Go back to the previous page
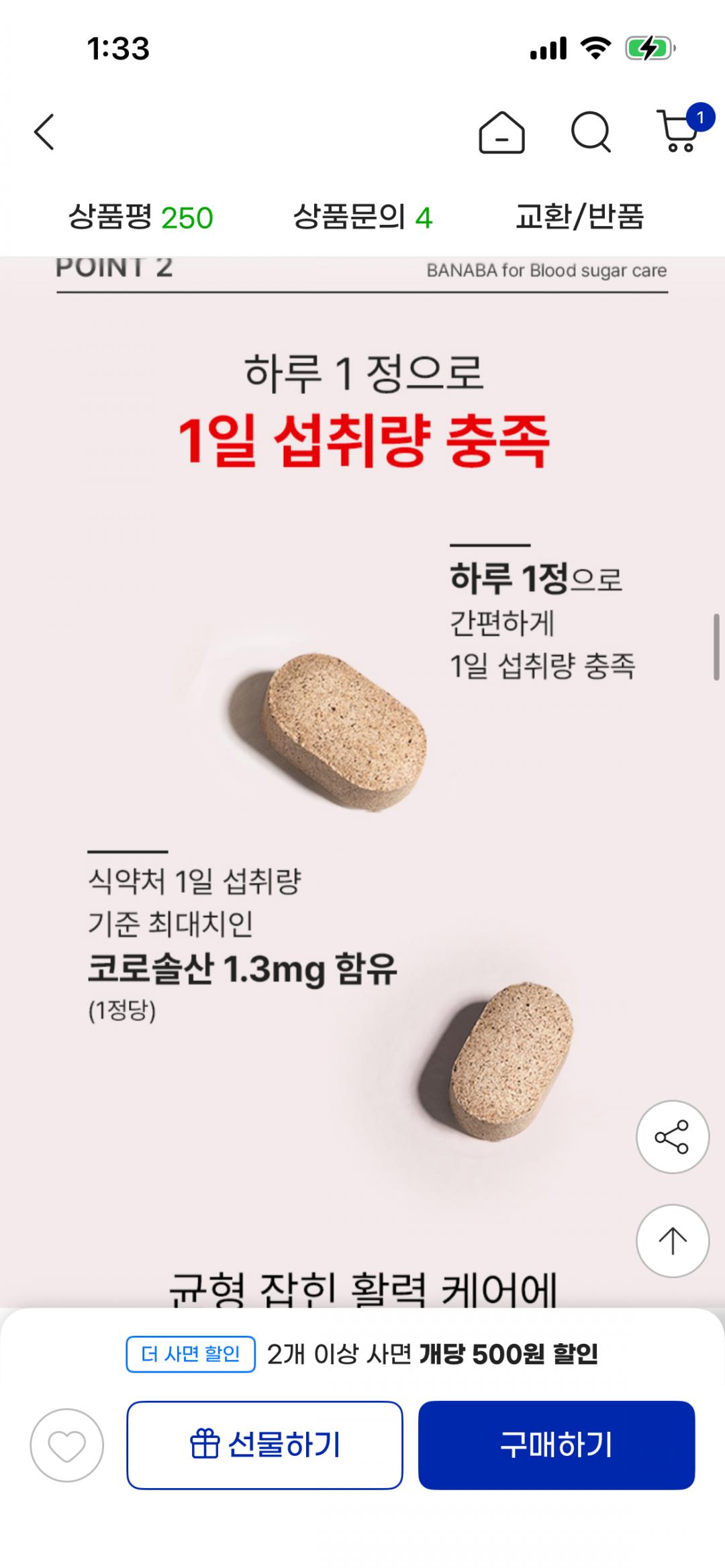Image resolution: width=725 pixels, height=1568 pixels. tap(44, 132)
